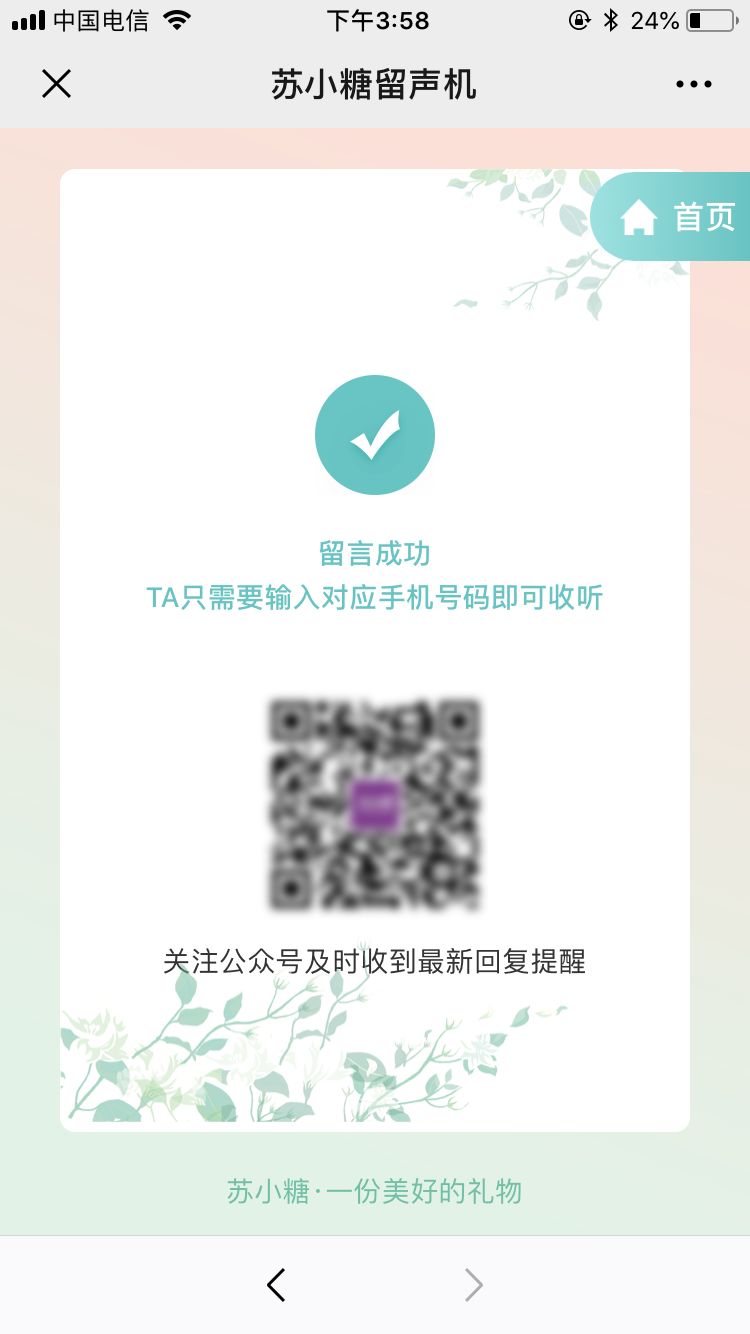Tap the 下午3:58 clock display
750x1334 pixels.
tap(375, 19)
